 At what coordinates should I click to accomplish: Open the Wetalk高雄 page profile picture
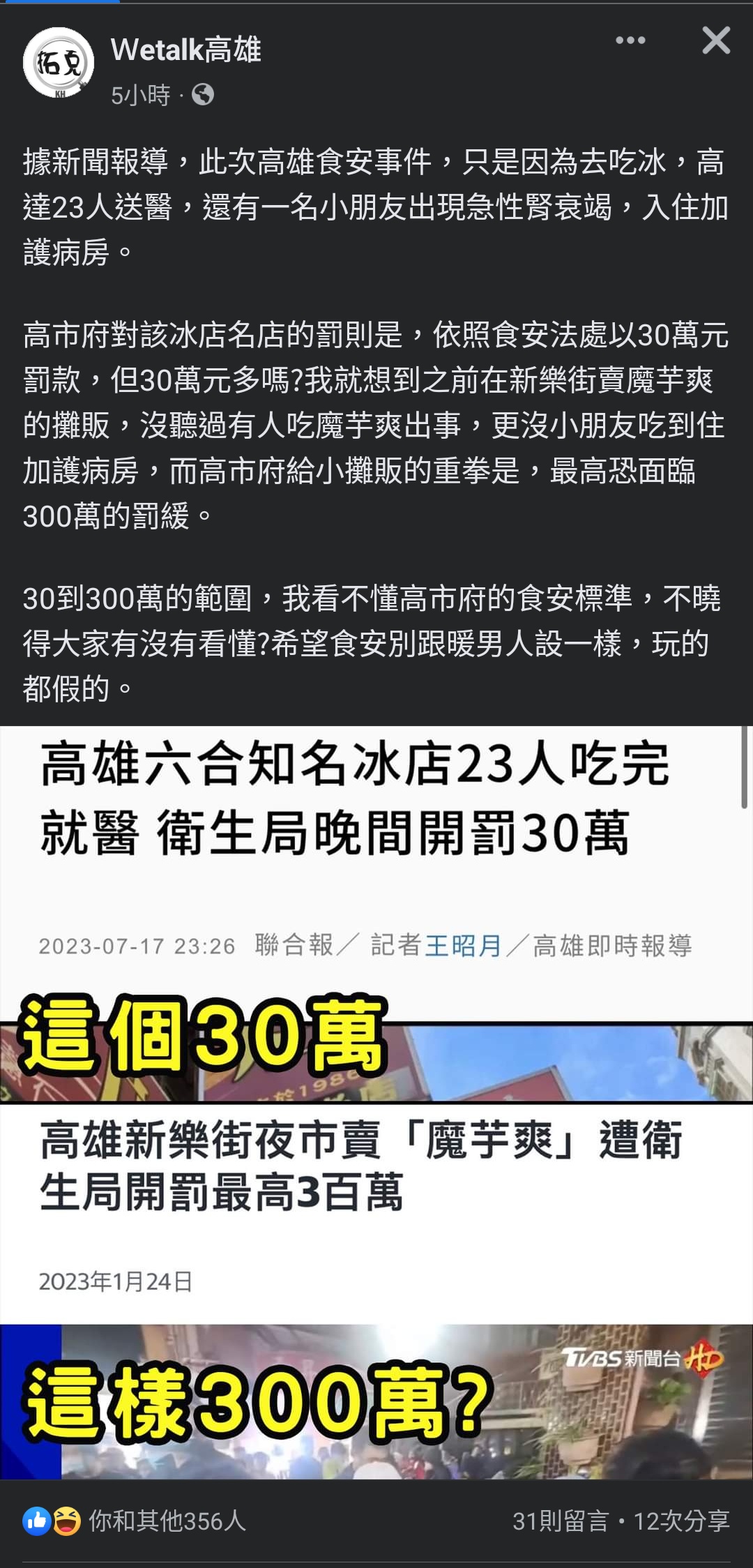pyautogui.click(x=59, y=63)
